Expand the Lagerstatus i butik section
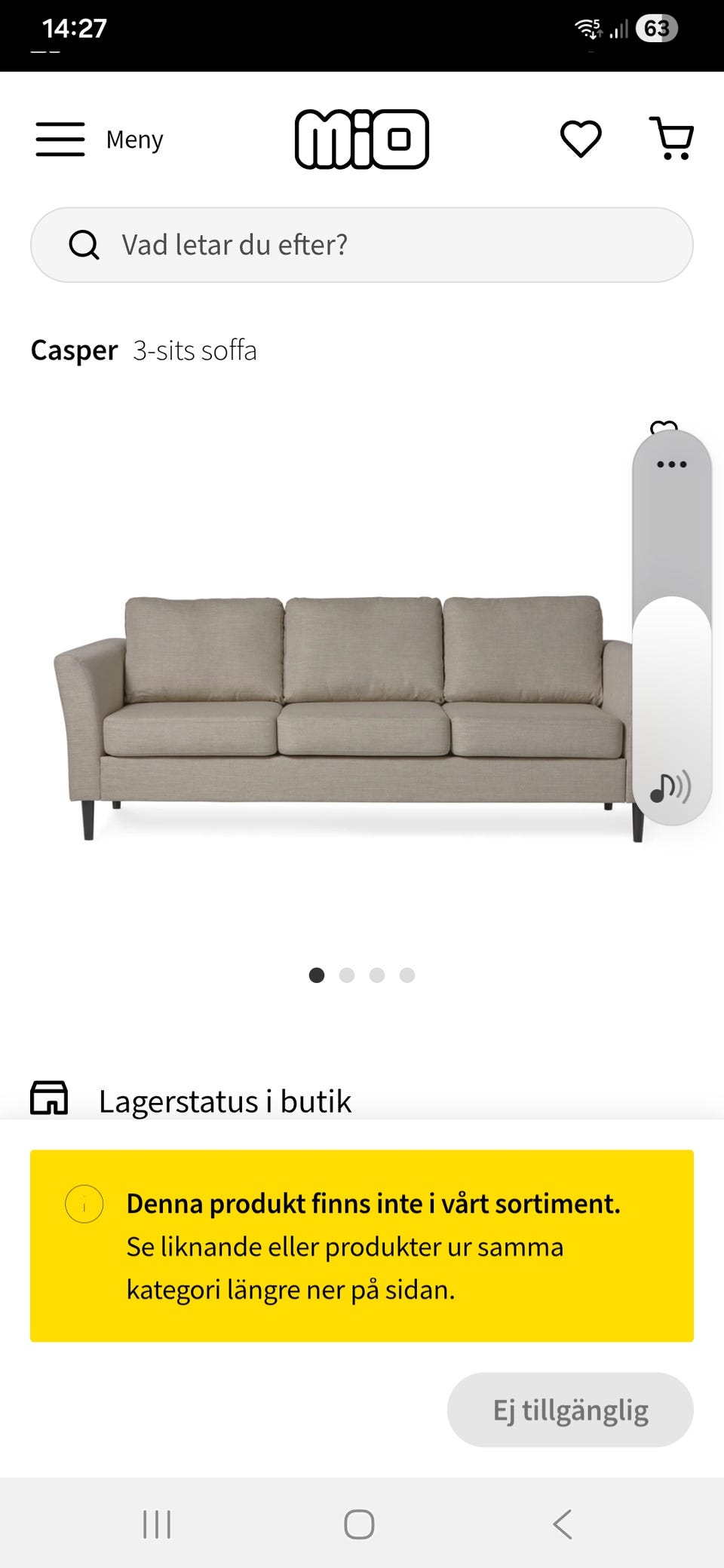This screenshot has width=724, height=1568. click(x=226, y=1099)
